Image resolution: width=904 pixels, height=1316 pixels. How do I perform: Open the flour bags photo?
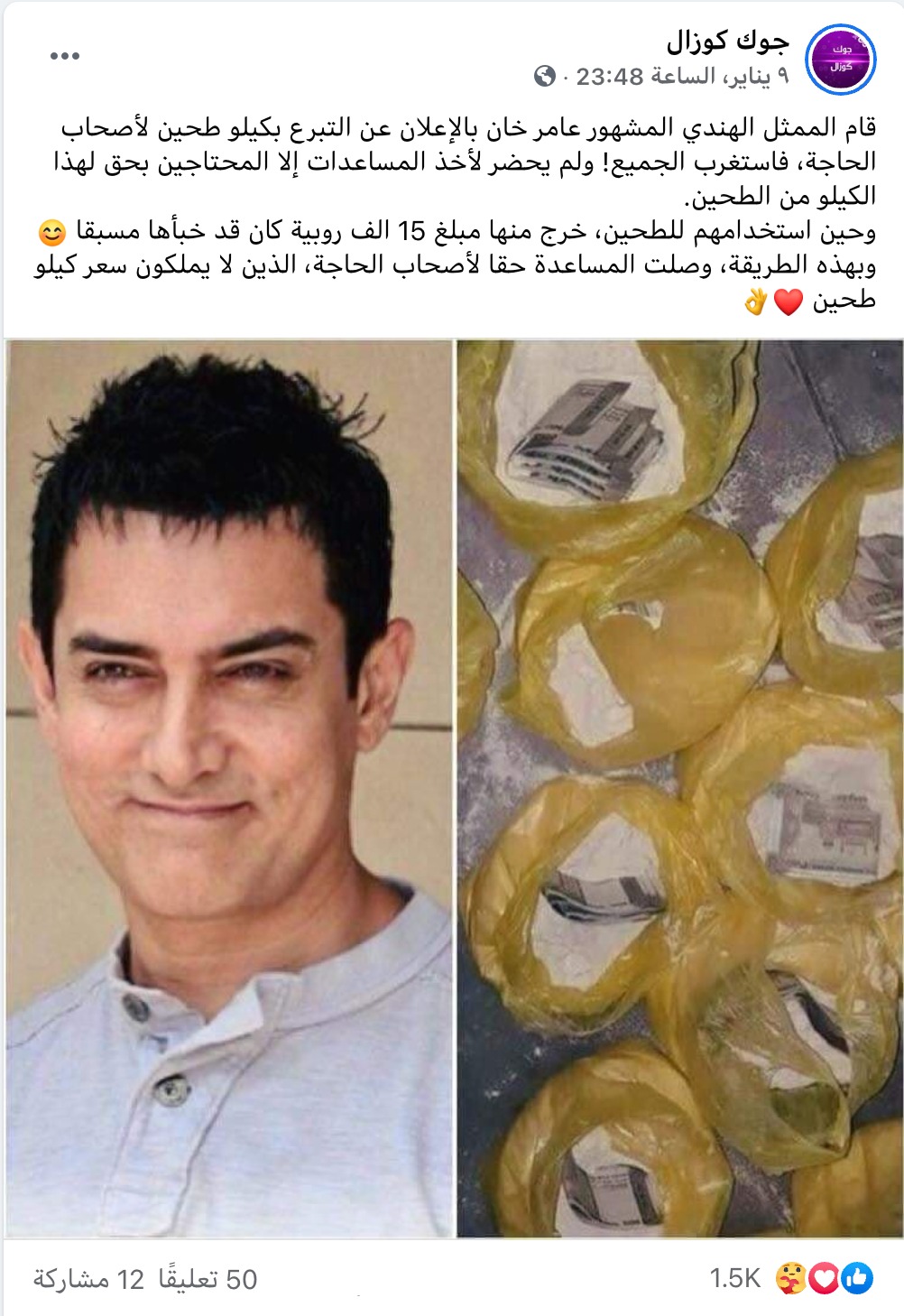pyautogui.click(x=679, y=787)
